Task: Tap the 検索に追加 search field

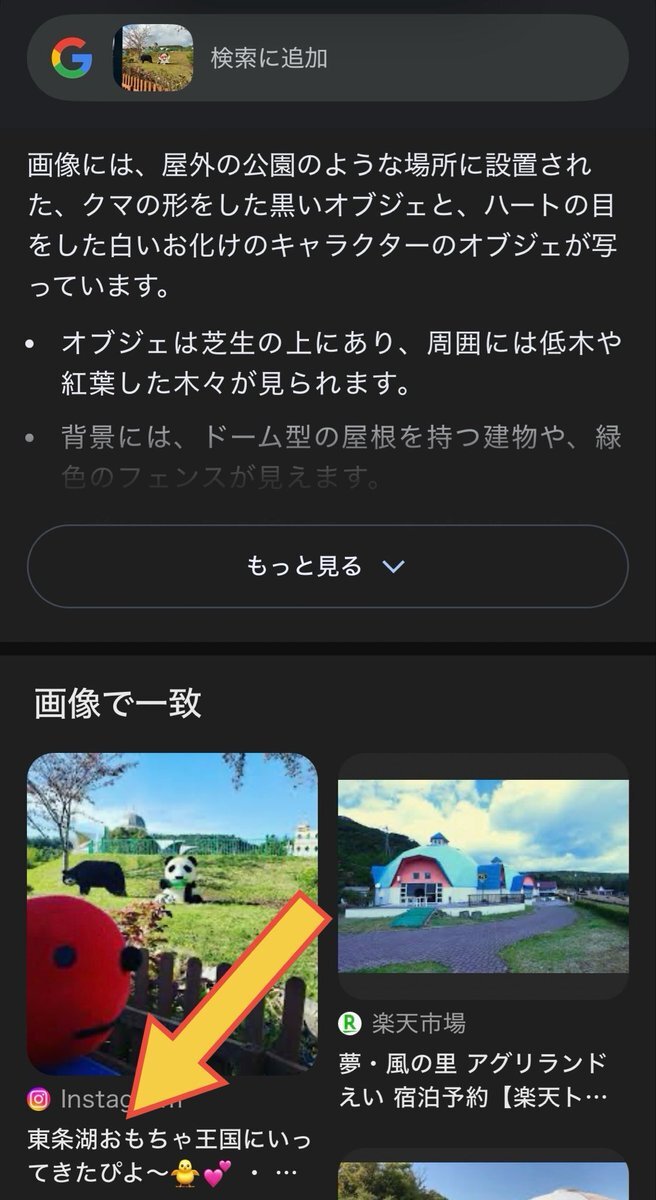Action: [400, 58]
